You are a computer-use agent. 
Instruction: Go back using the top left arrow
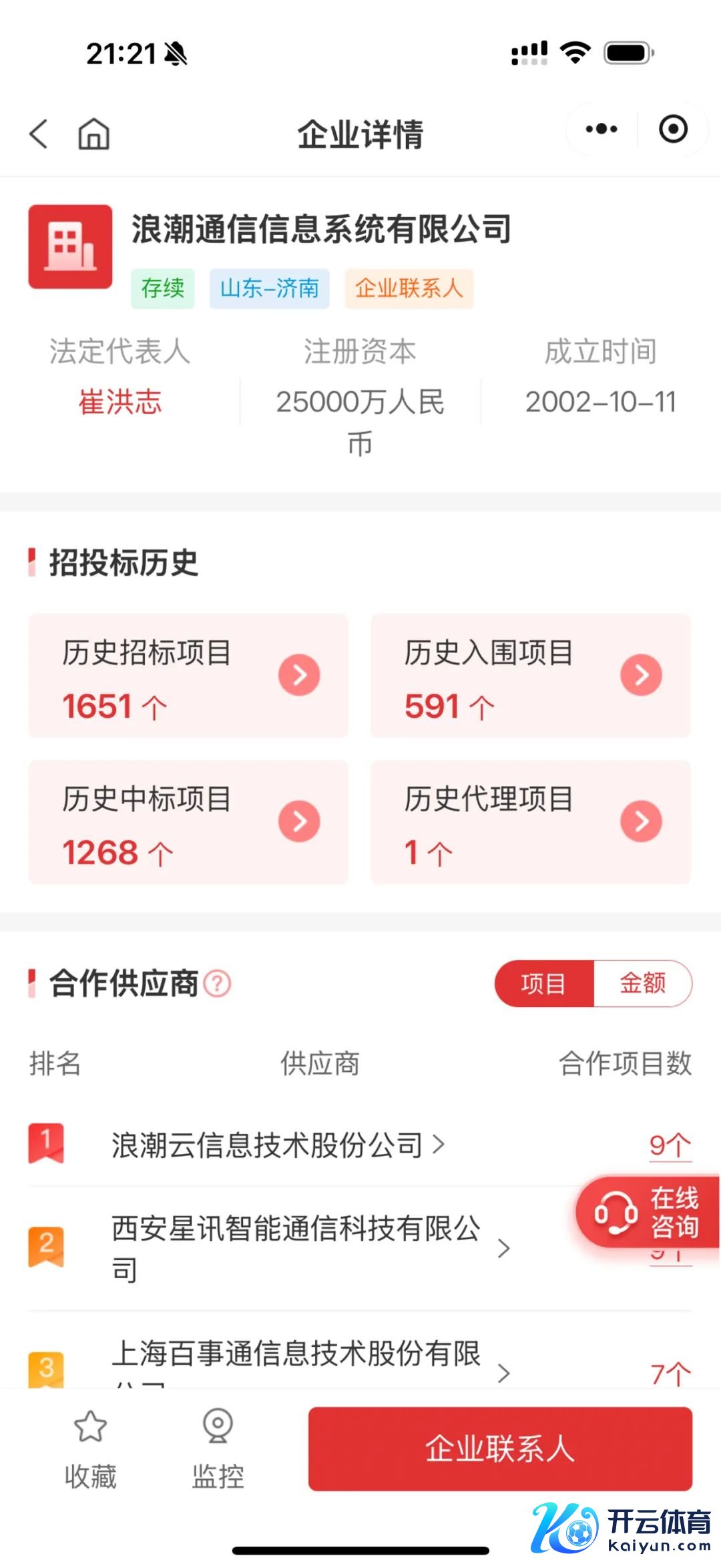coord(39,134)
